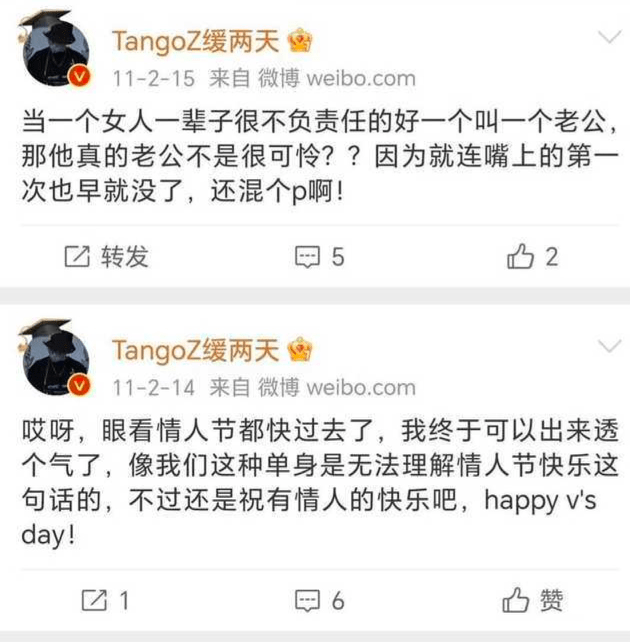Expand the chevron menu on the 11-2-15 post
The image size is (630, 642).
point(608,38)
